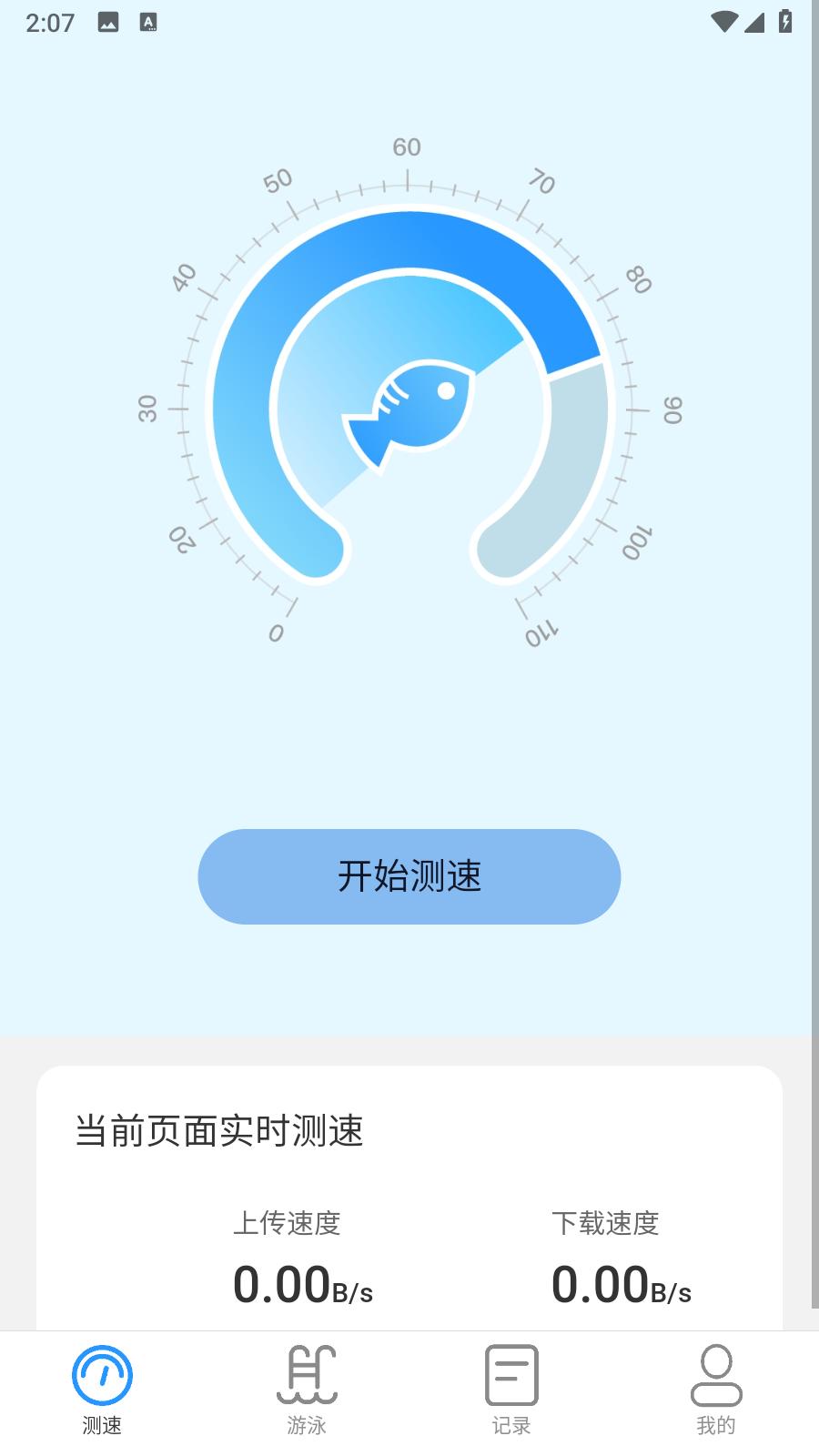Click the fish icon inside the gauge
This screenshot has width=819, height=1456.
click(409, 414)
